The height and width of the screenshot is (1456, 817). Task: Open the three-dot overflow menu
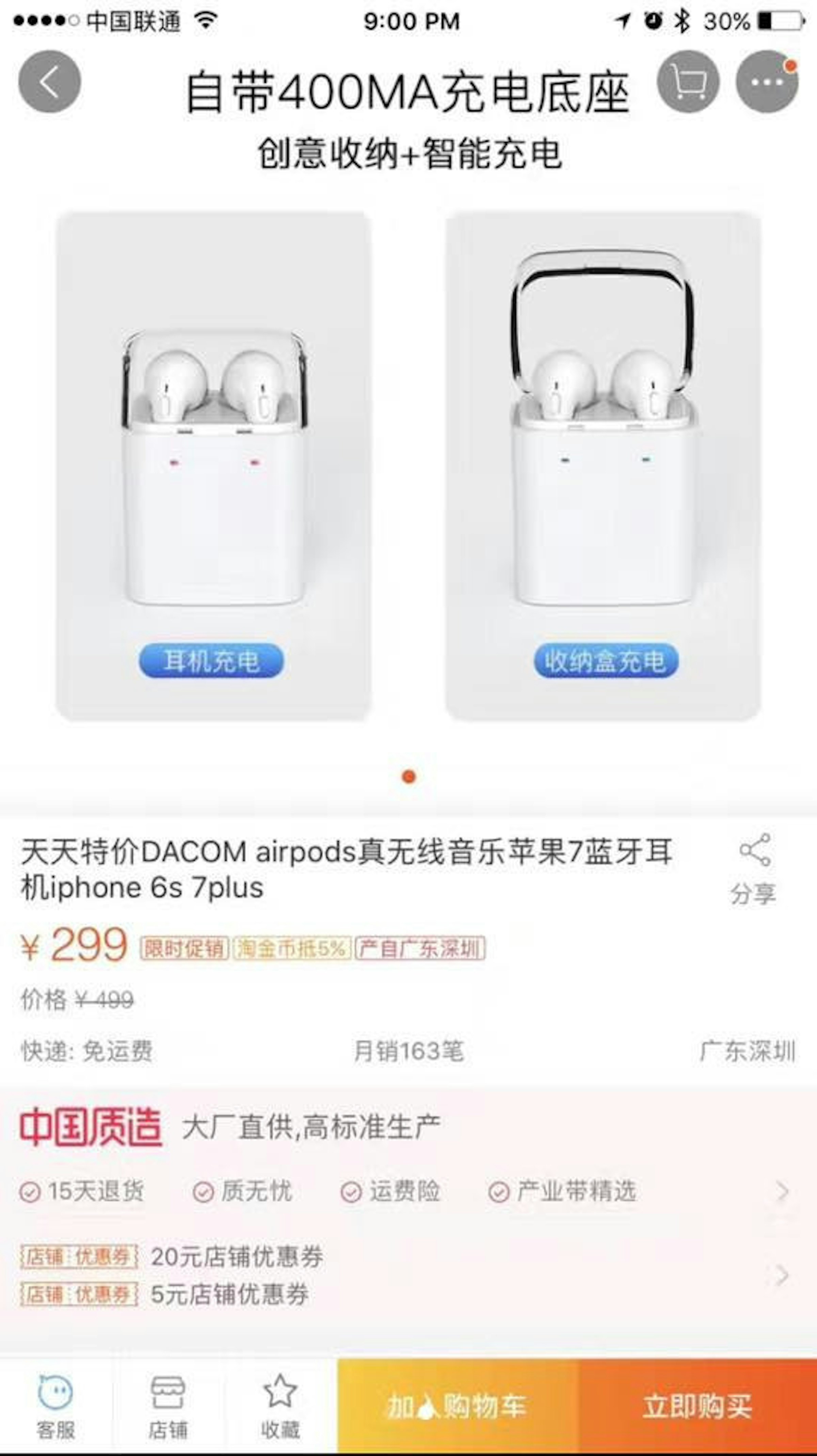(767, 82)
